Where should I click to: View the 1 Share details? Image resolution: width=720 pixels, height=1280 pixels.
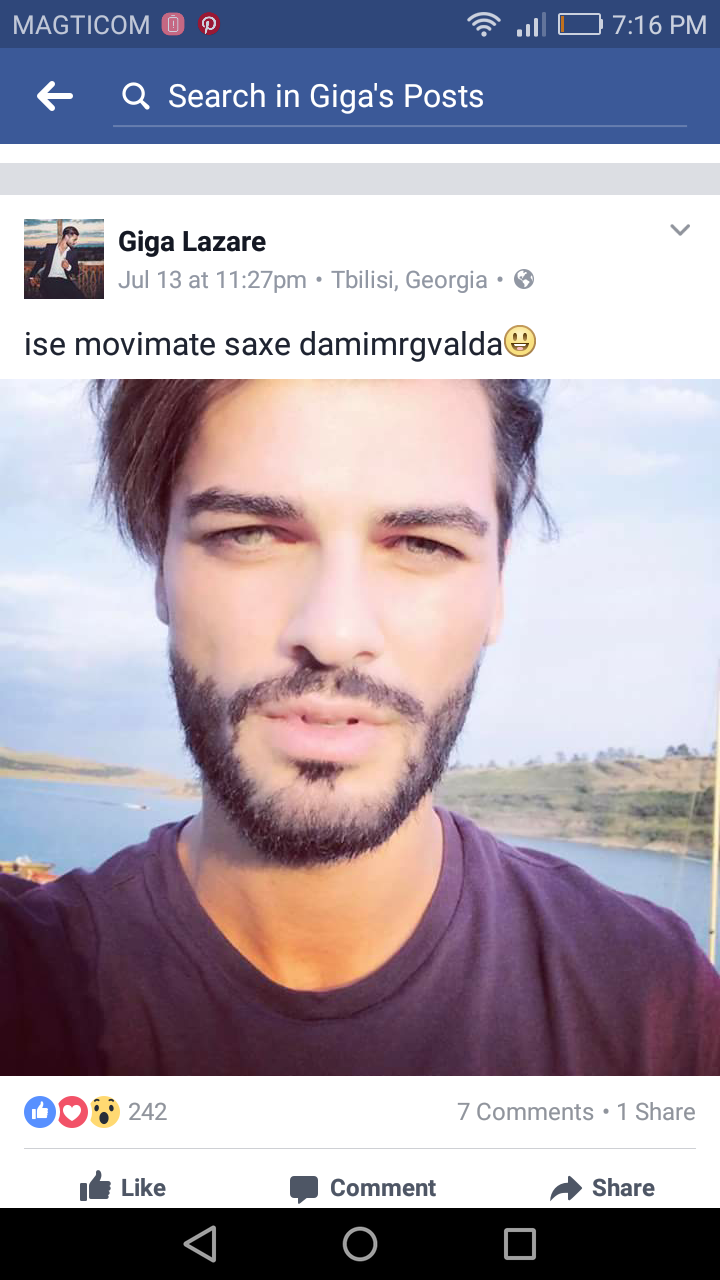pyautogui.click(x=656, y=1112)
